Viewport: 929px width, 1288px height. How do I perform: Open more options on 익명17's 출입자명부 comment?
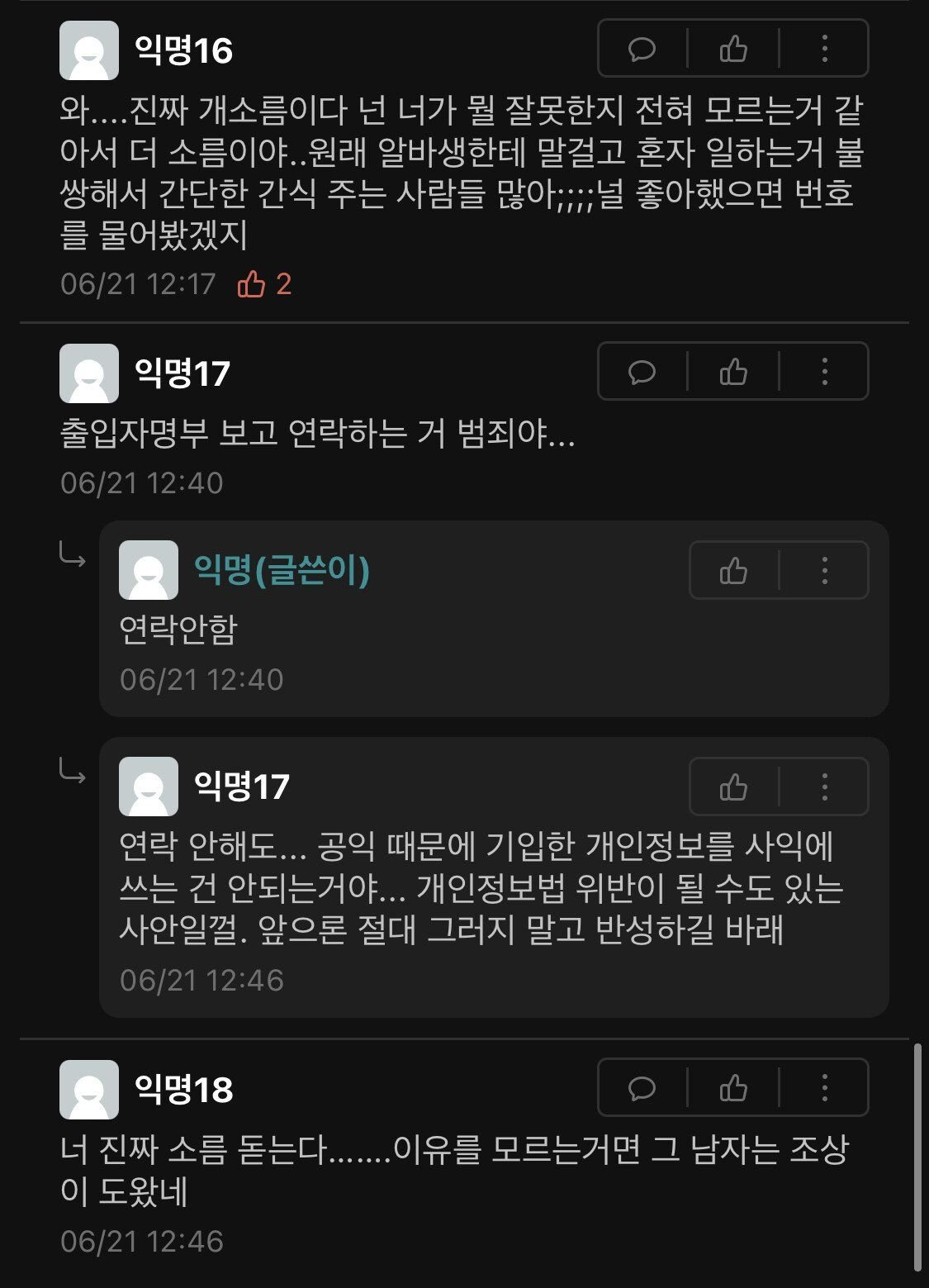tap(824, 372)
